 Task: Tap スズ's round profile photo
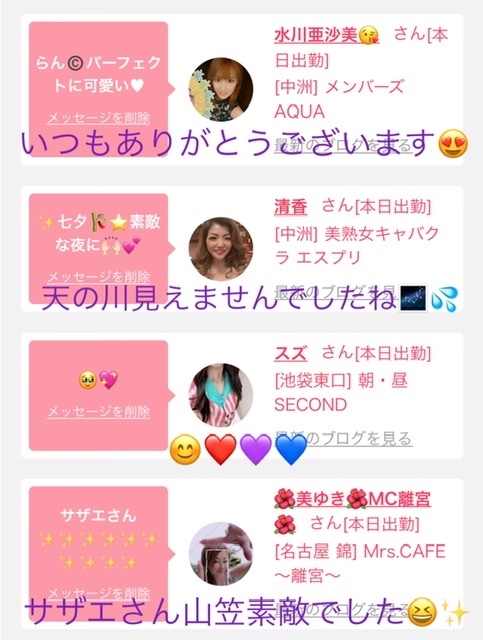click(221, 395)
